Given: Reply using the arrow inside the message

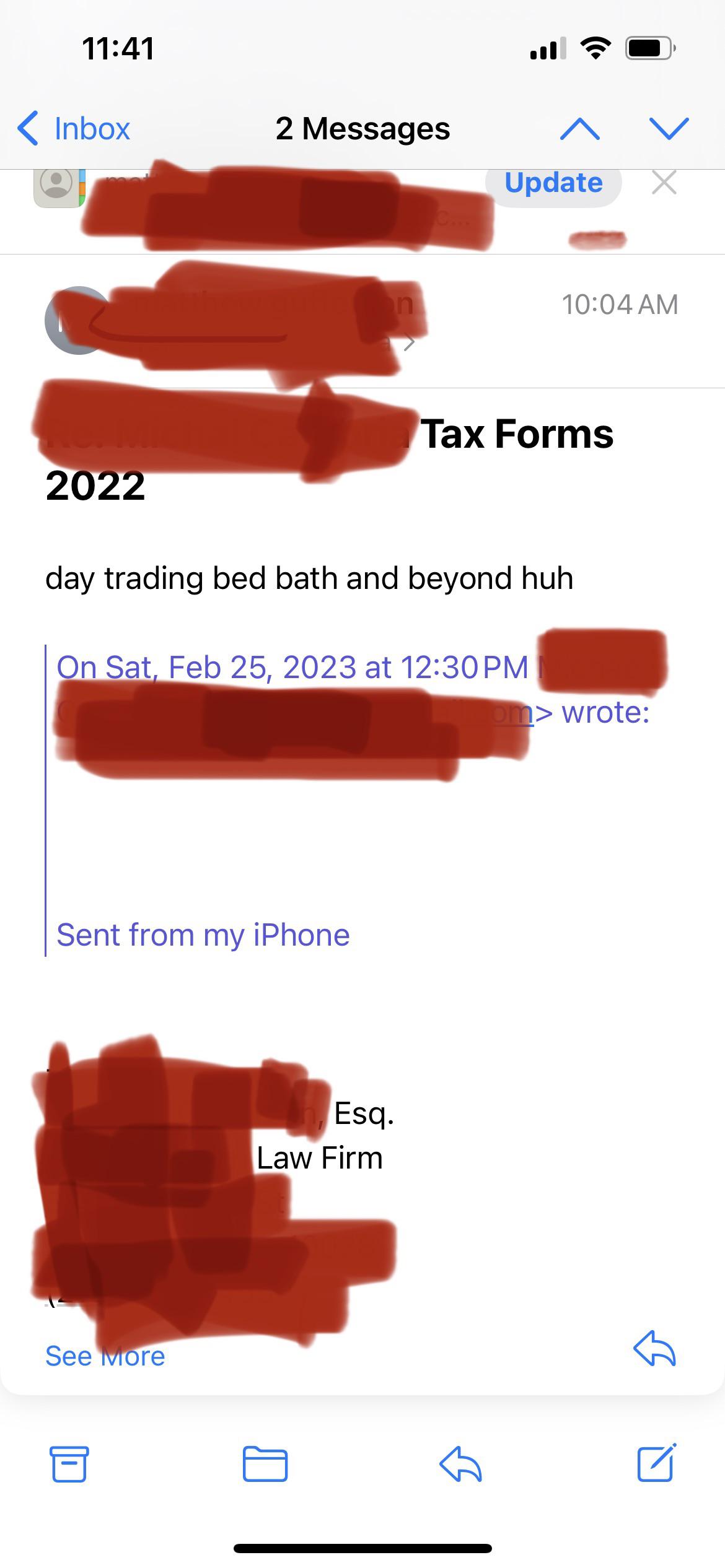Looking at the screenshot, I should (x=654, y=1348).
